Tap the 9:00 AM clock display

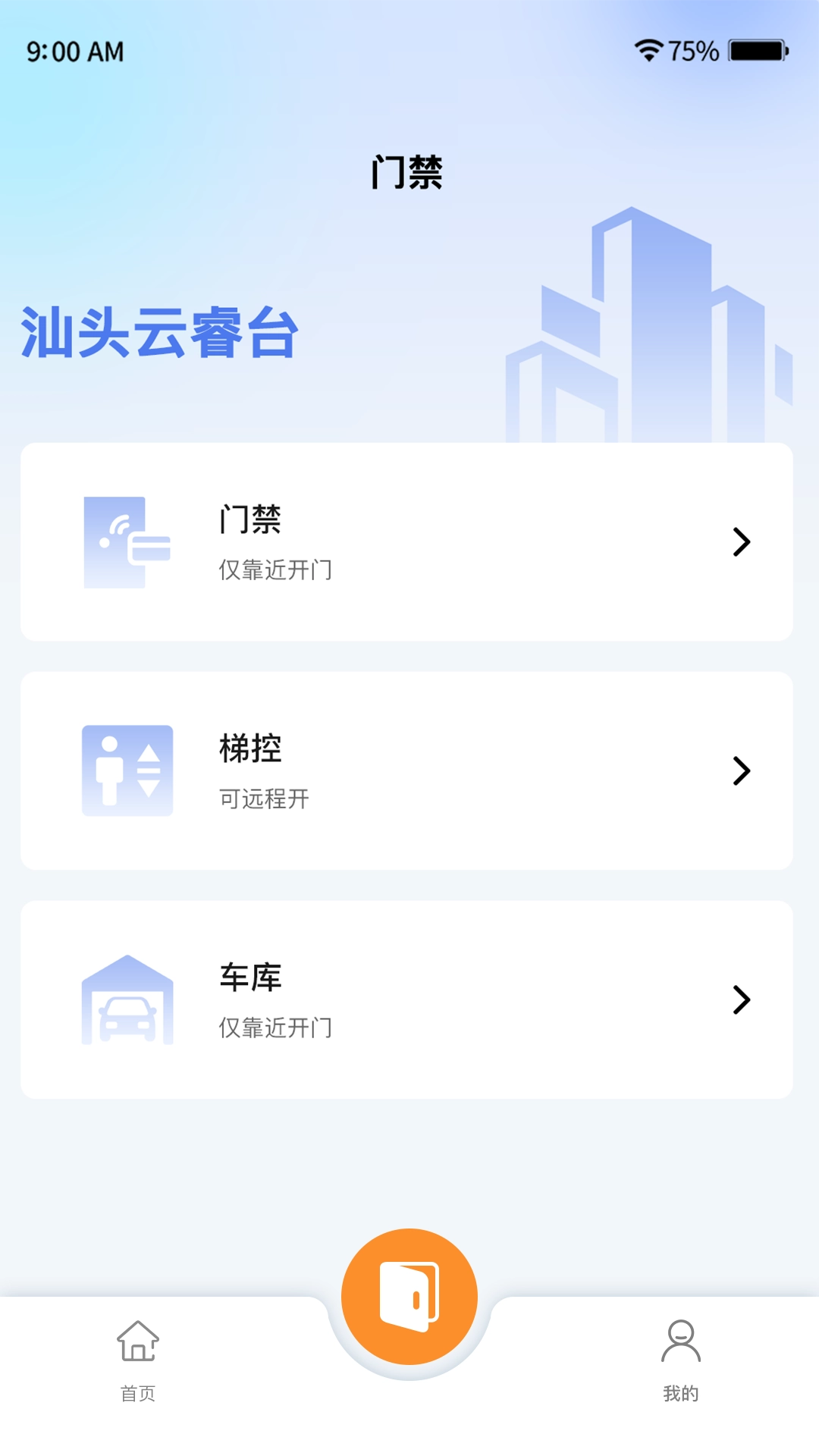[76, 51]
